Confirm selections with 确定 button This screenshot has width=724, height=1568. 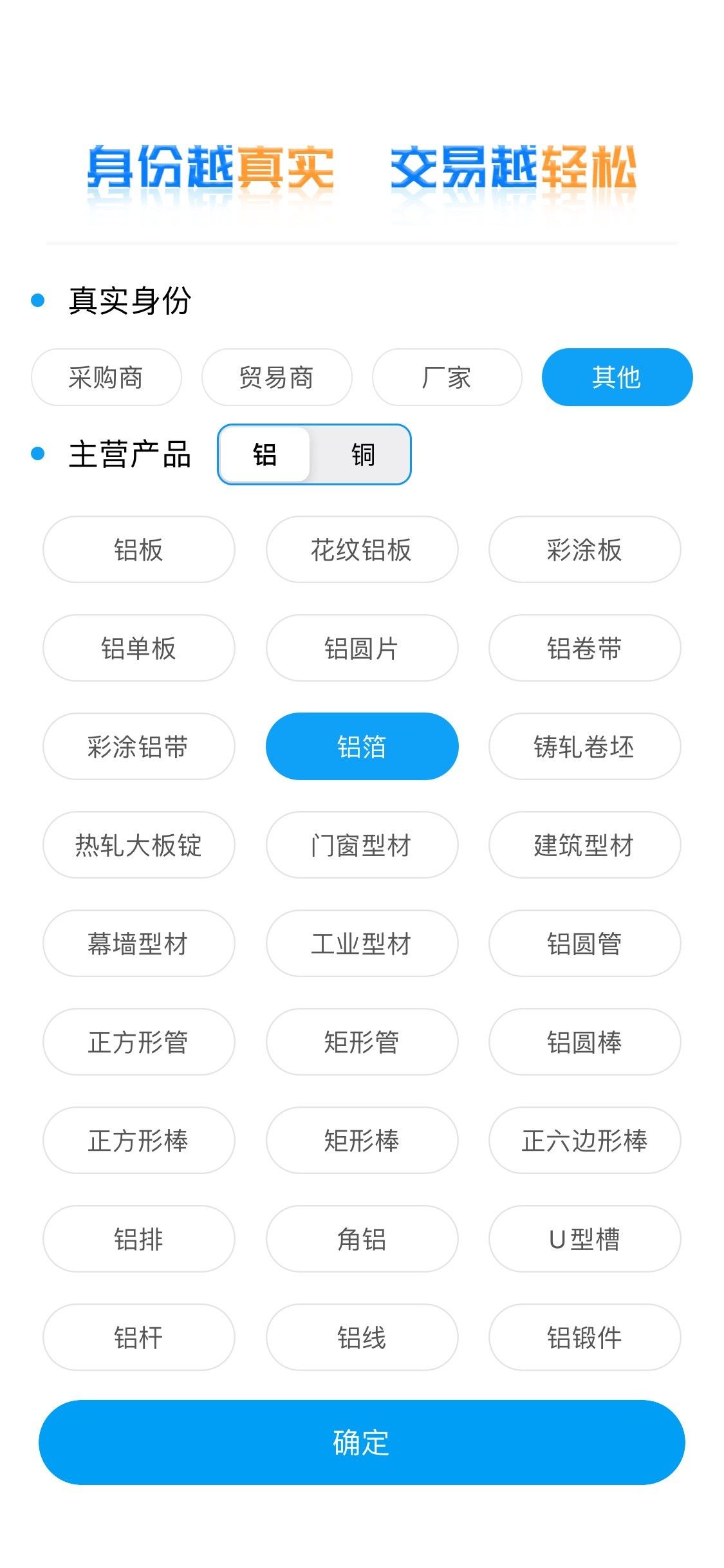[x=362, y=1442]
